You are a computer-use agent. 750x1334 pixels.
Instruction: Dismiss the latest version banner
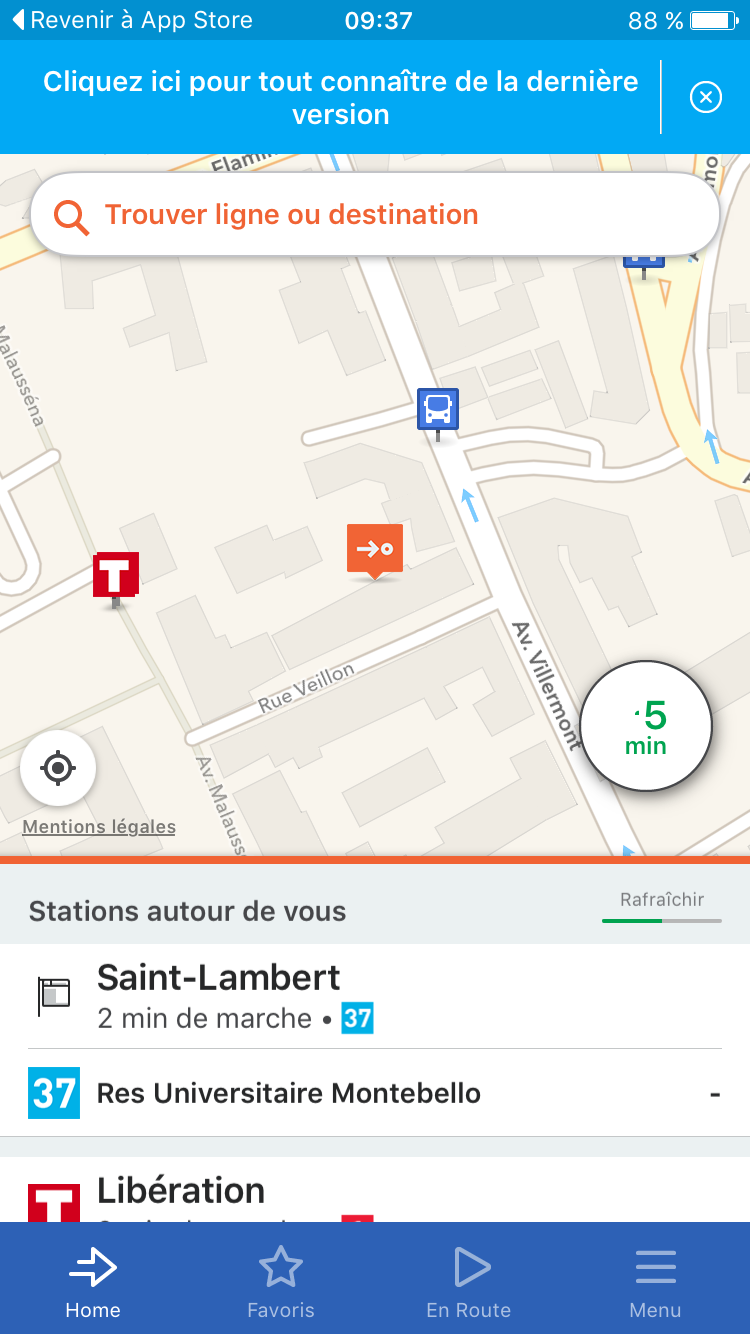pos(706,97)
